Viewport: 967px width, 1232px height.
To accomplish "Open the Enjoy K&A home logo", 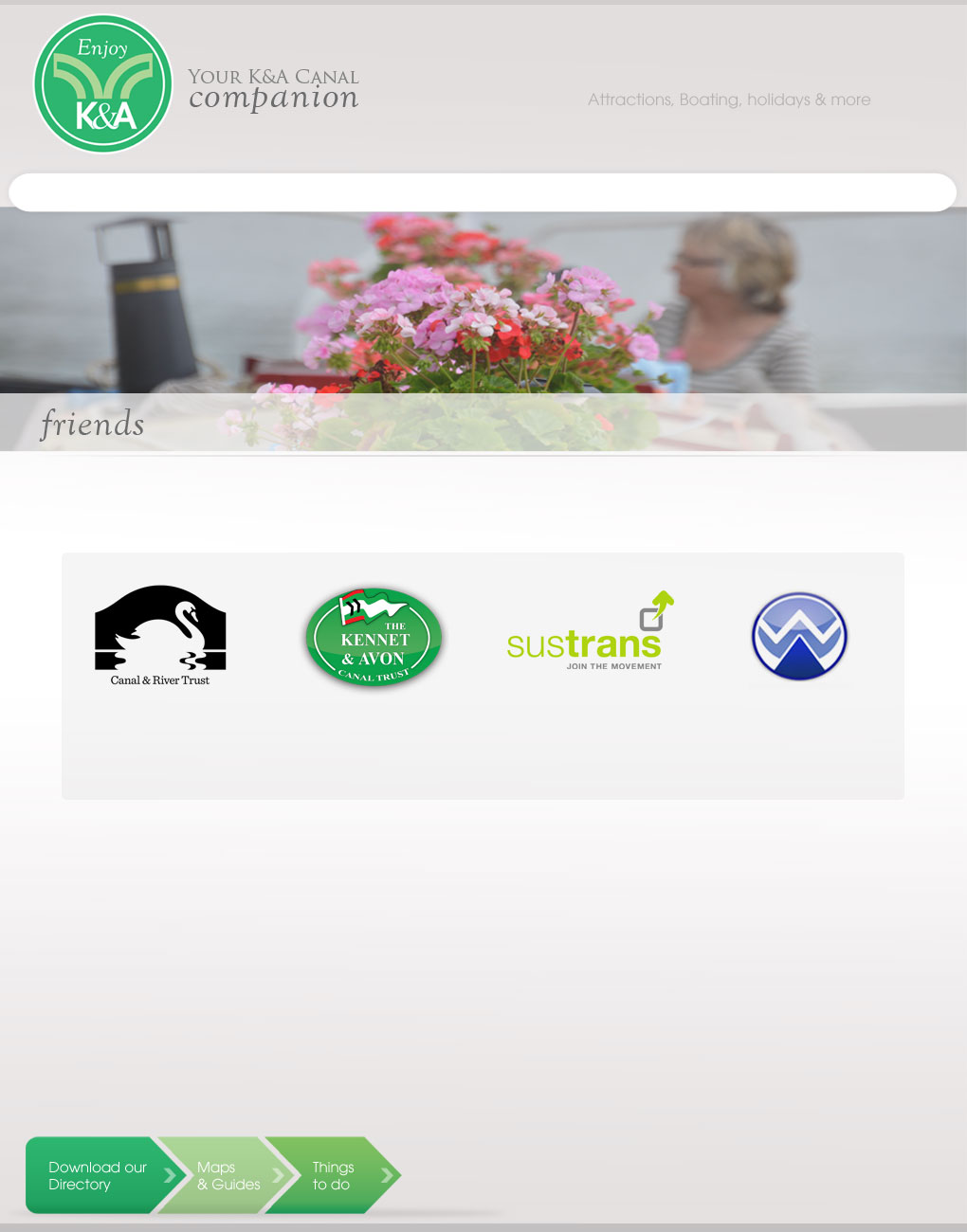I will pos(102,84).
